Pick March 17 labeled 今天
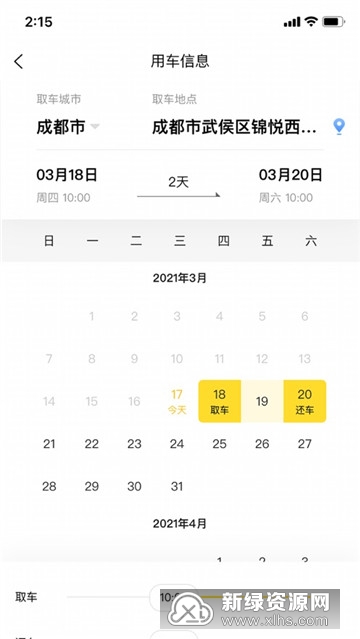 [177, 401]
